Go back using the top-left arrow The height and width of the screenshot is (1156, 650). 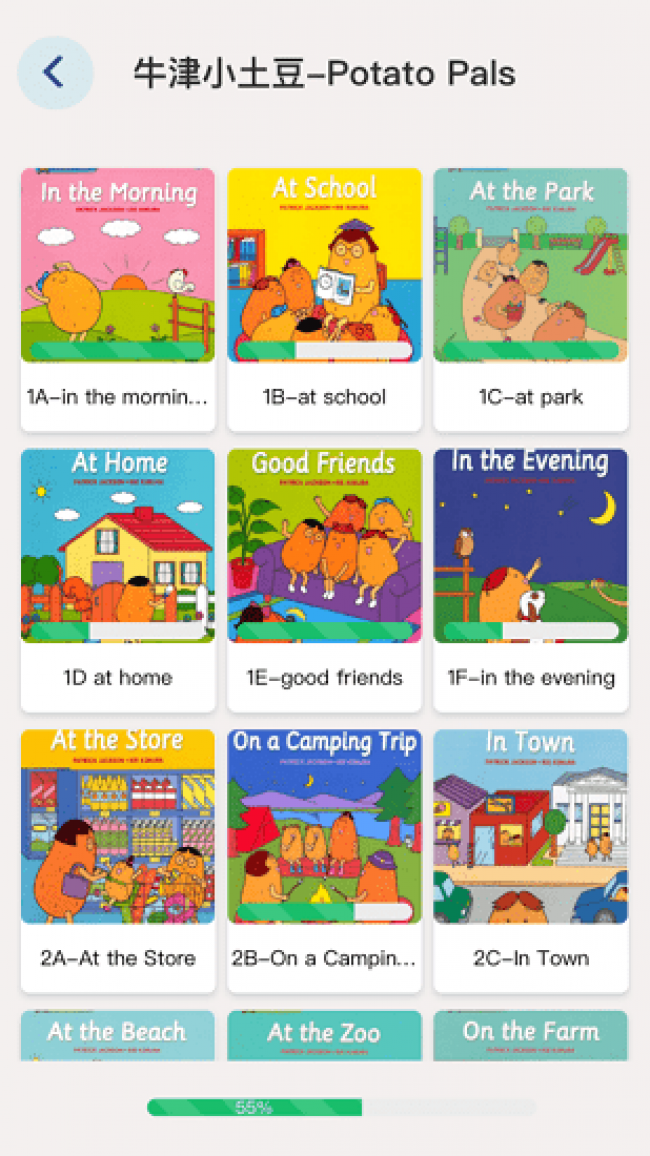click(x=55, y=73)
